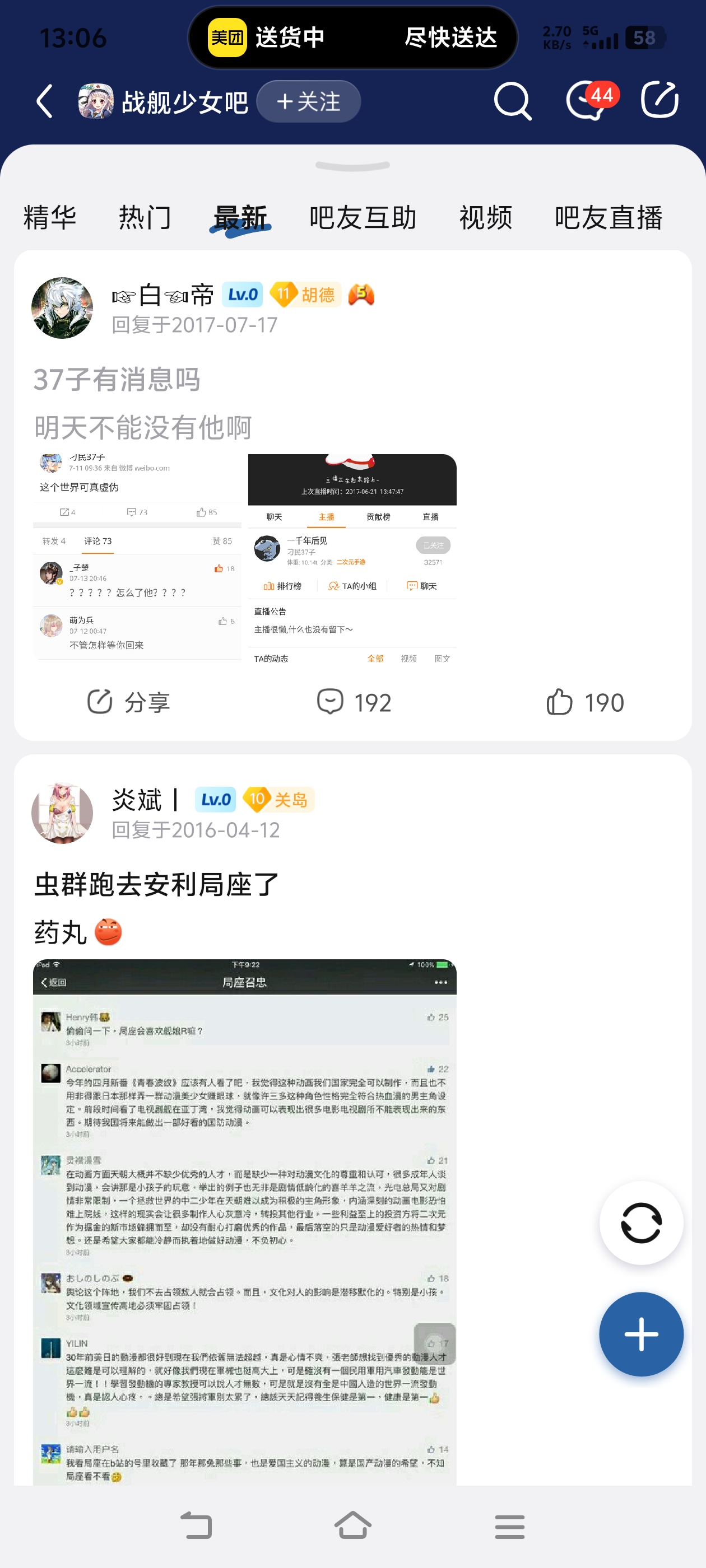Switch to the 视频 tab

(485, 218)
